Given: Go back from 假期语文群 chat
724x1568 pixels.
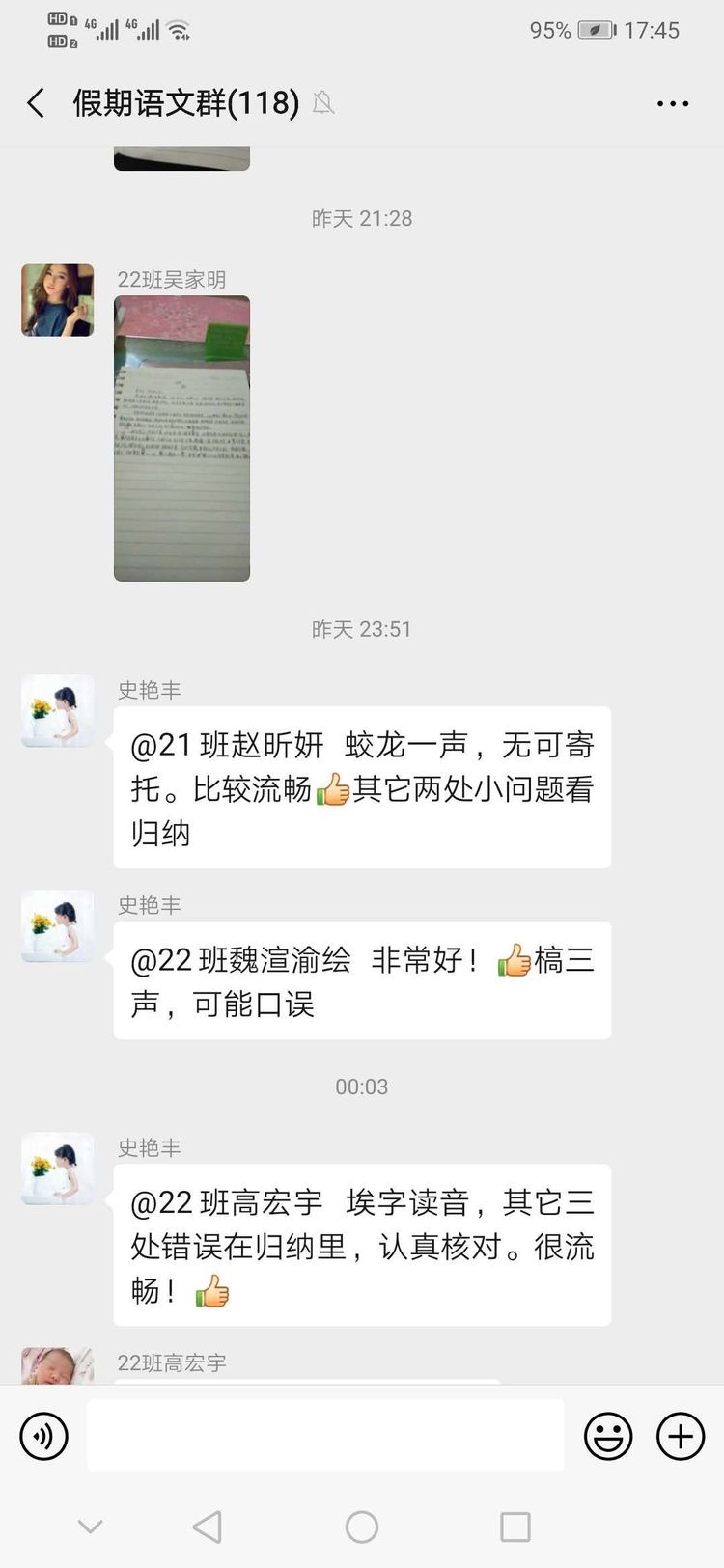Looking at the screenshot, I should pyautogui.click(x=37, y=103).
